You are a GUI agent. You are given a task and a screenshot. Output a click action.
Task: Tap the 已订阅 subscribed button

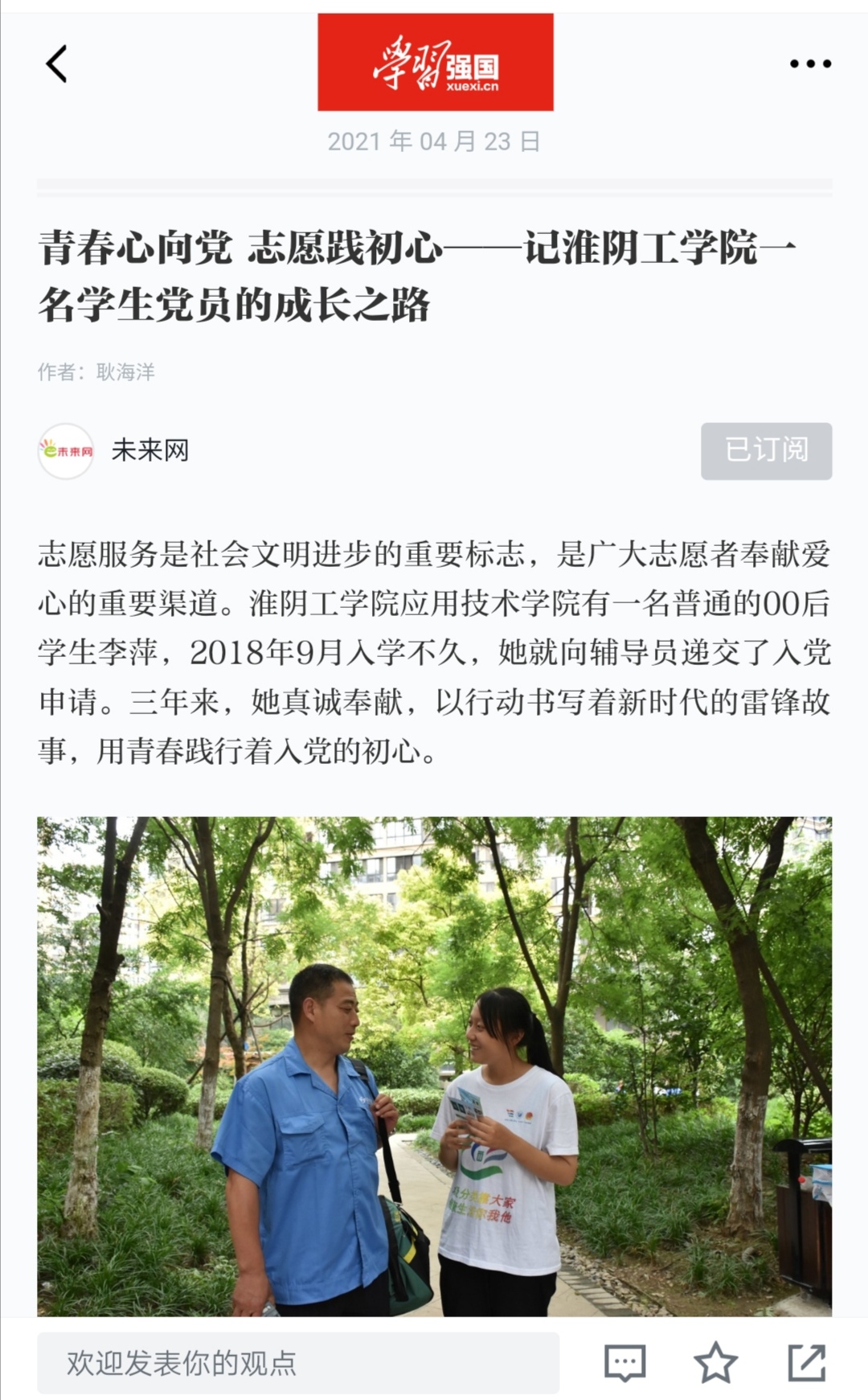point(766,450)
